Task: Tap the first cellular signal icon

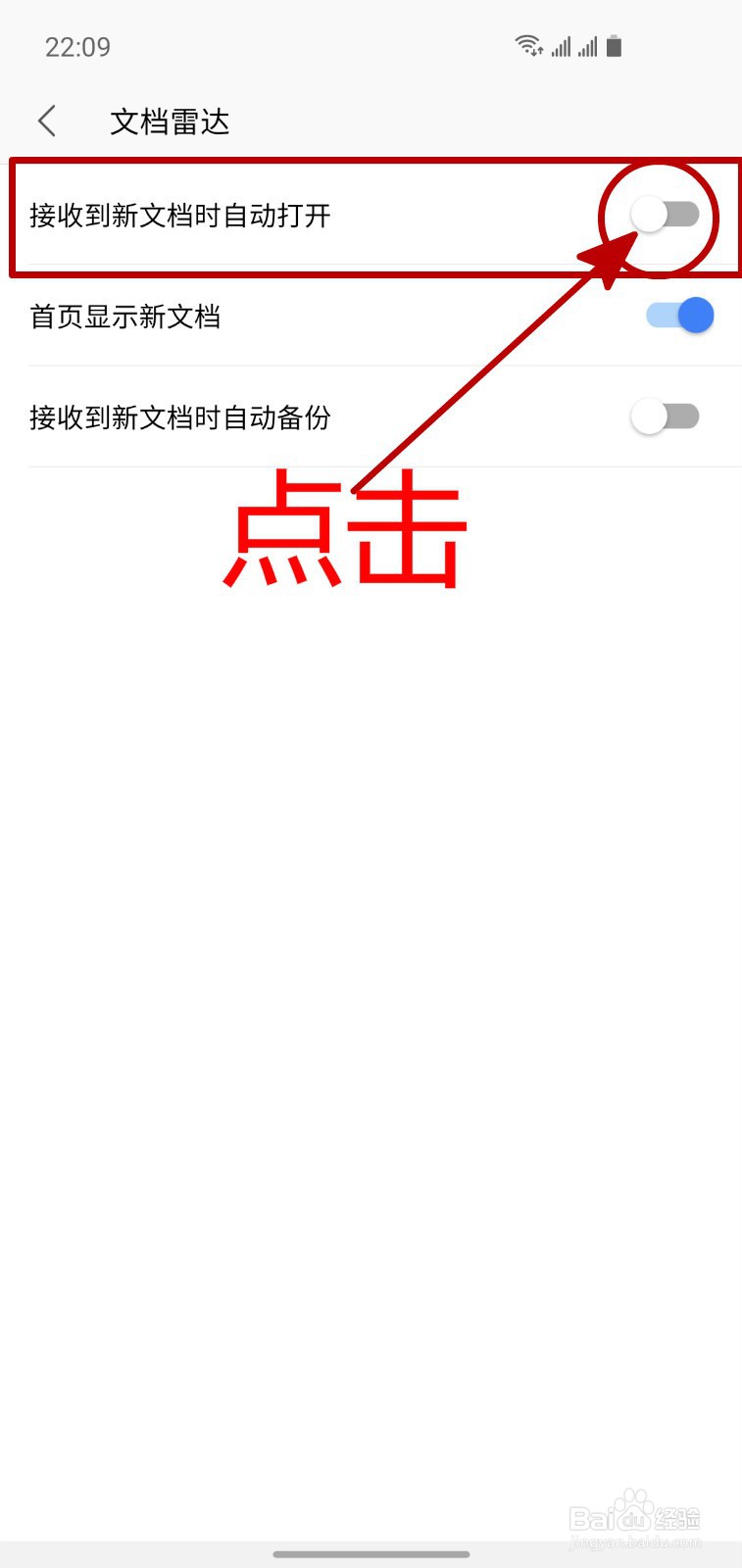Action: pyautogui.click(x=564, y=45)
